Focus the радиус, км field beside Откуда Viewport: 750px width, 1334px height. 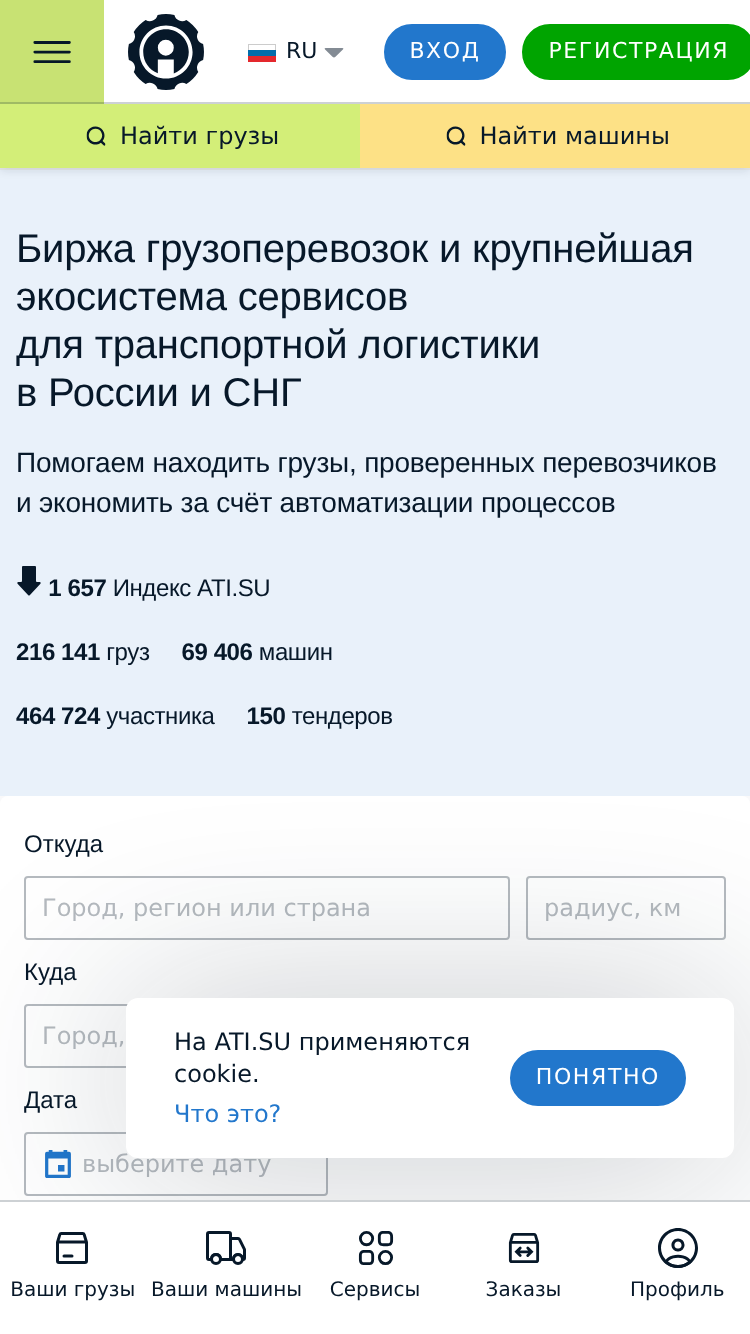click(x=626, y=908)
